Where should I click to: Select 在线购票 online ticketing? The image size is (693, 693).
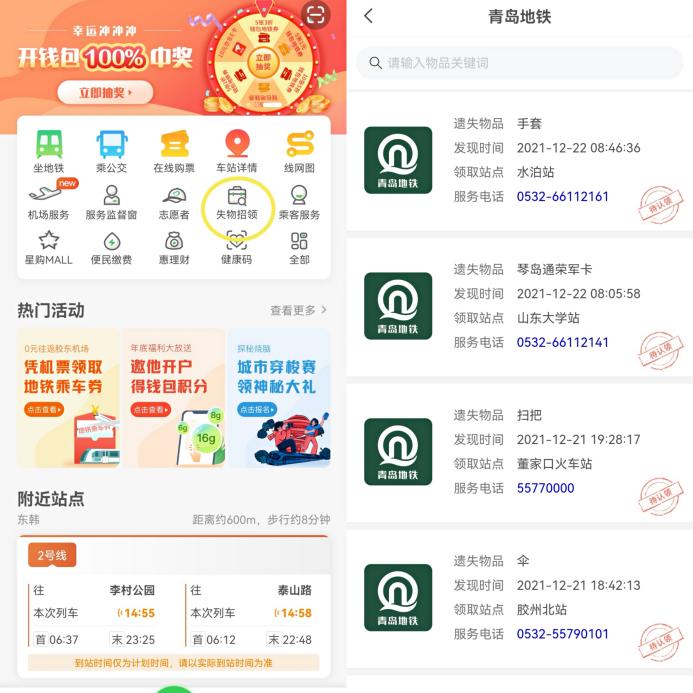click(174, 152)
